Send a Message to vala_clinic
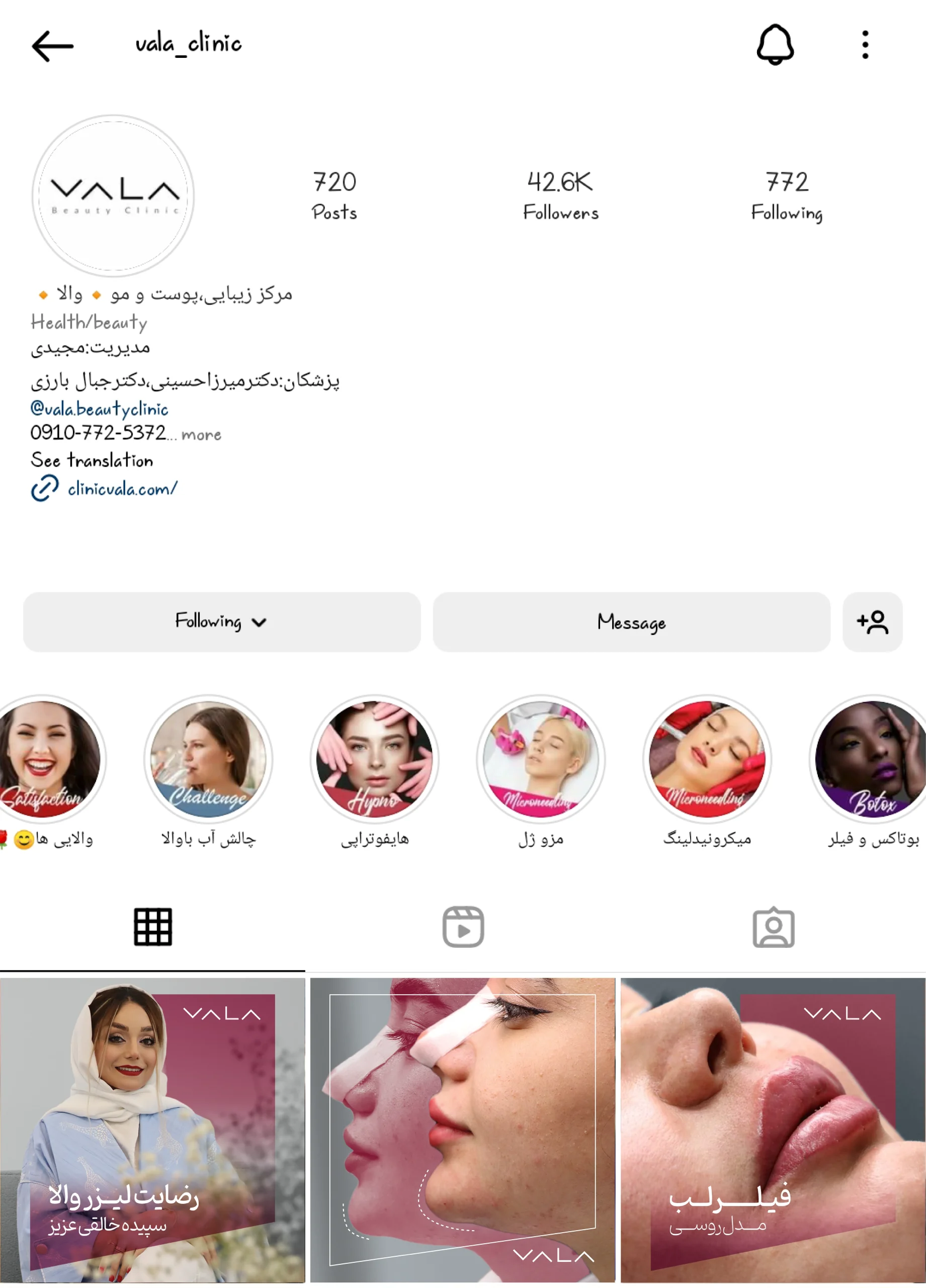926x1288 pixels. pos(631,622)
